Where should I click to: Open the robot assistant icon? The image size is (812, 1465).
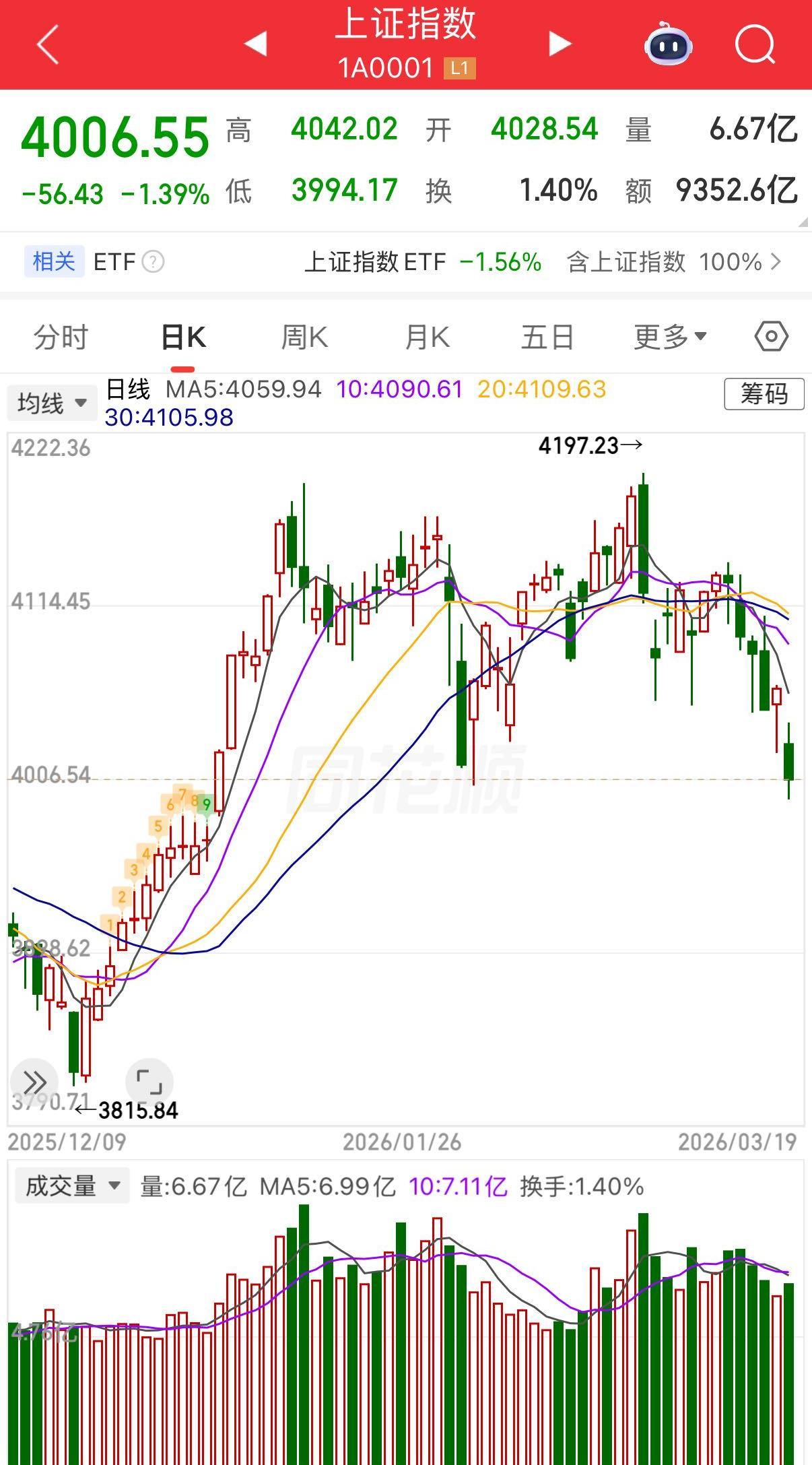pos(668,44)
